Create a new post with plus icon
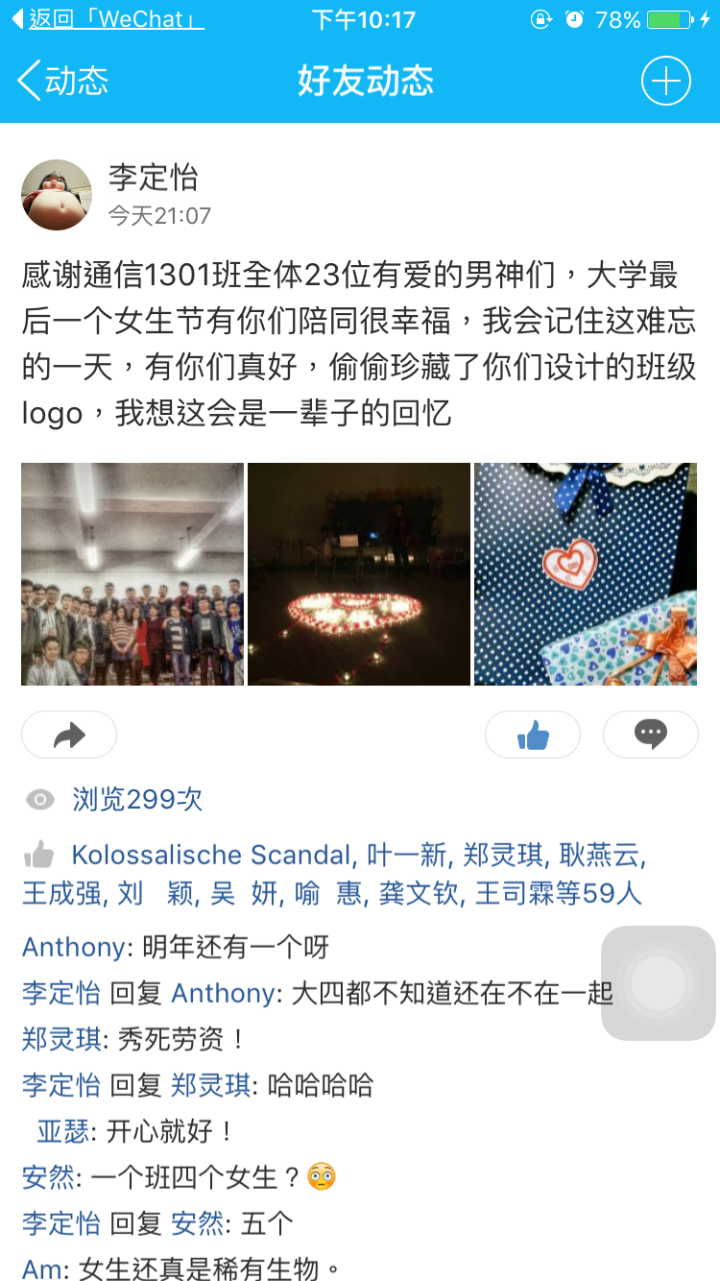 665,81
